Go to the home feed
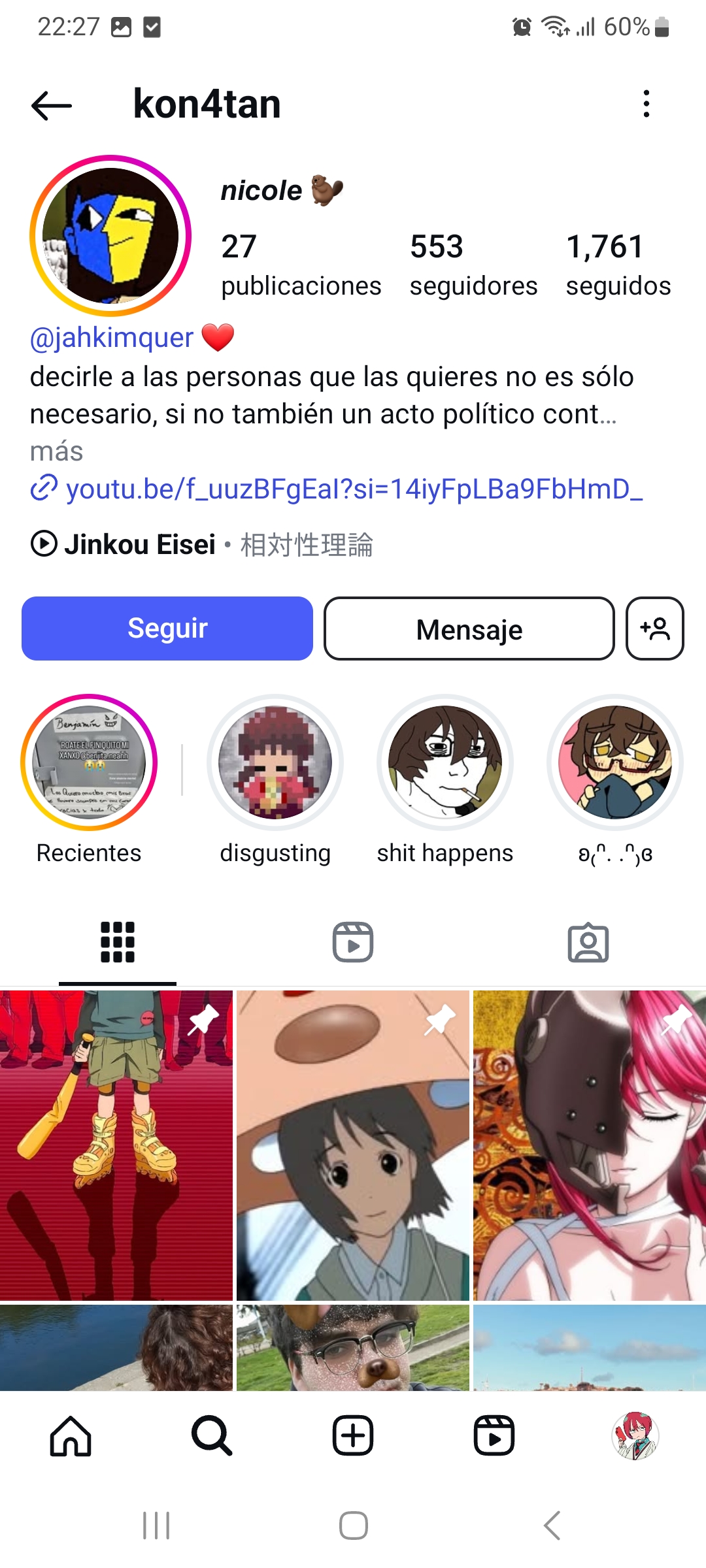The width and height of the screenshot is (706, 1568). pyautogui.click(x=71, y=1436)
